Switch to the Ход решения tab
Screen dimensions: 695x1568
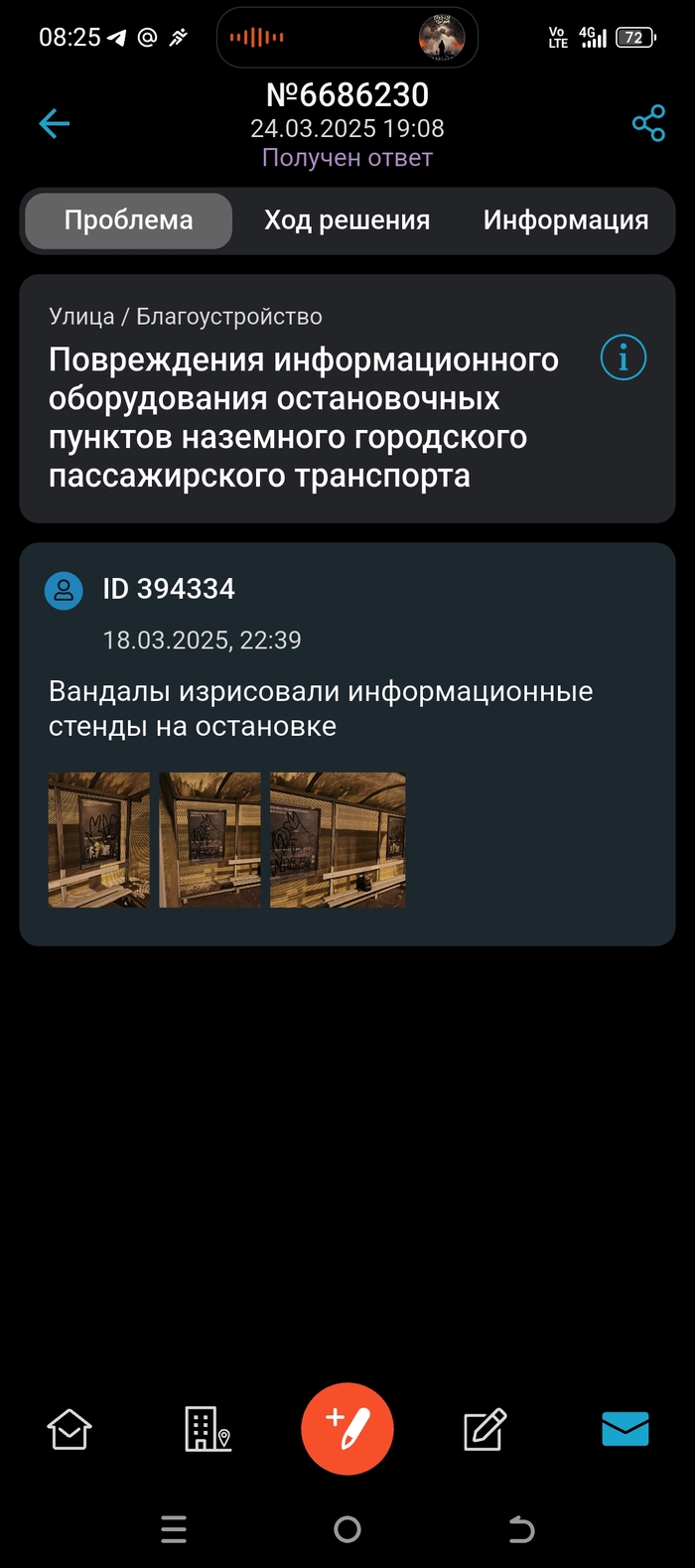[x=347, y=220]
